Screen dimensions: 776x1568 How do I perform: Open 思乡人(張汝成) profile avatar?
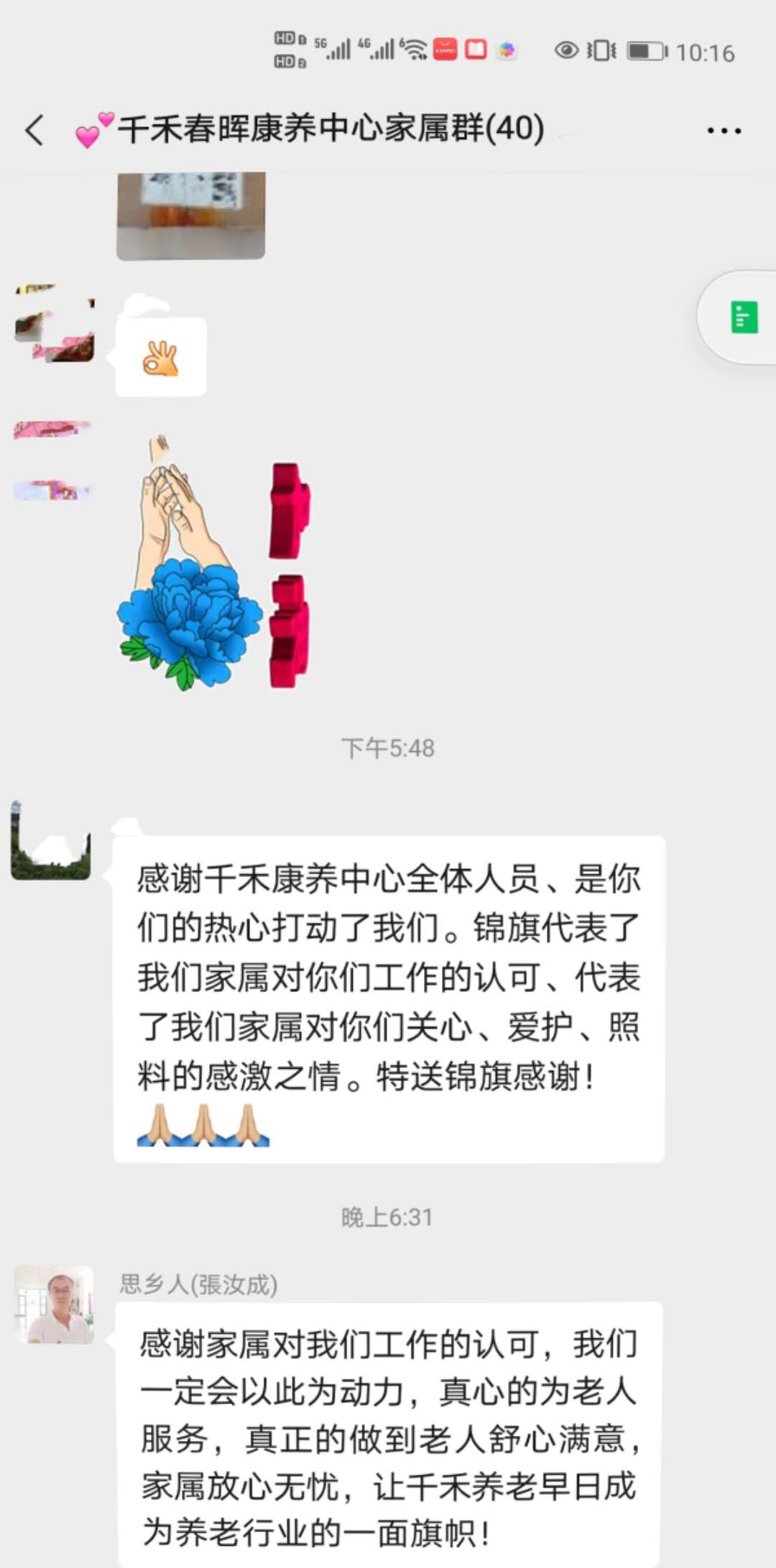[55, 1305]
